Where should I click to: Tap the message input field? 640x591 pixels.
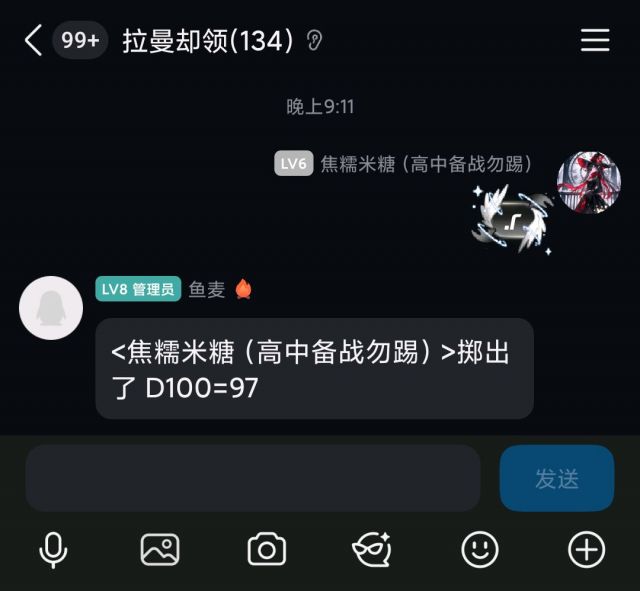point(253,478)
